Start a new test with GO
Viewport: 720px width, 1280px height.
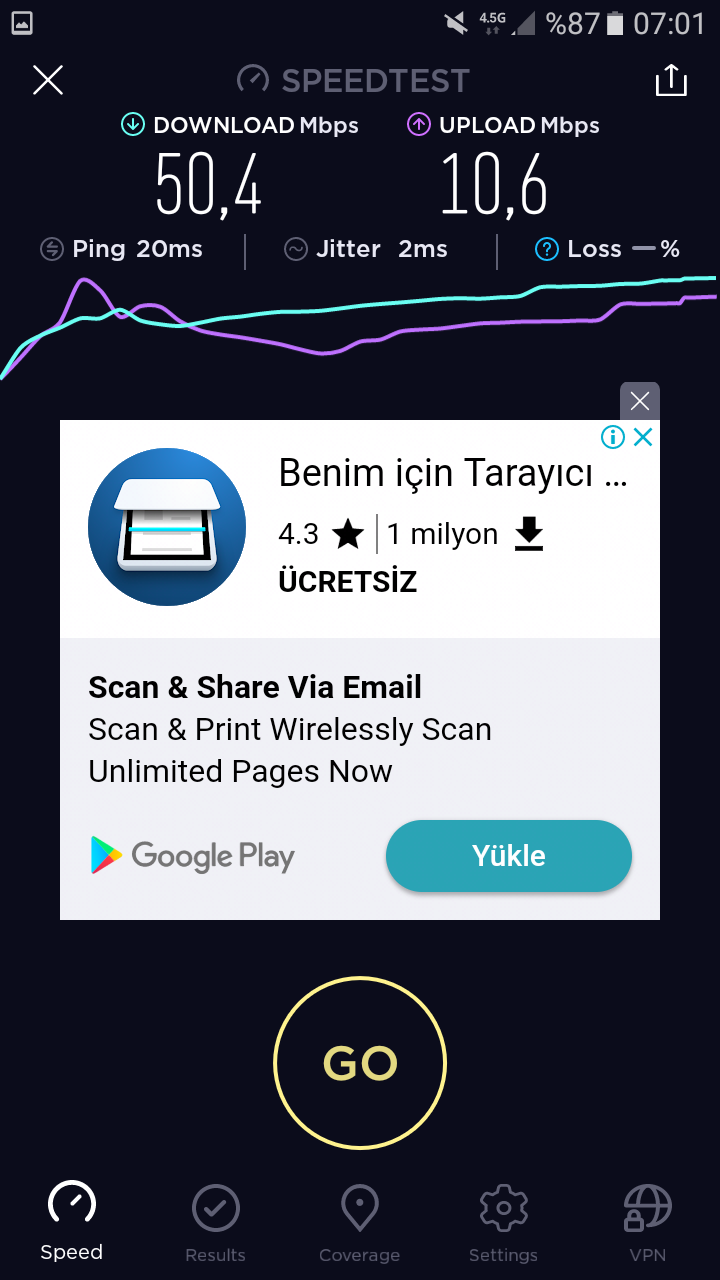coord(360,1062)
